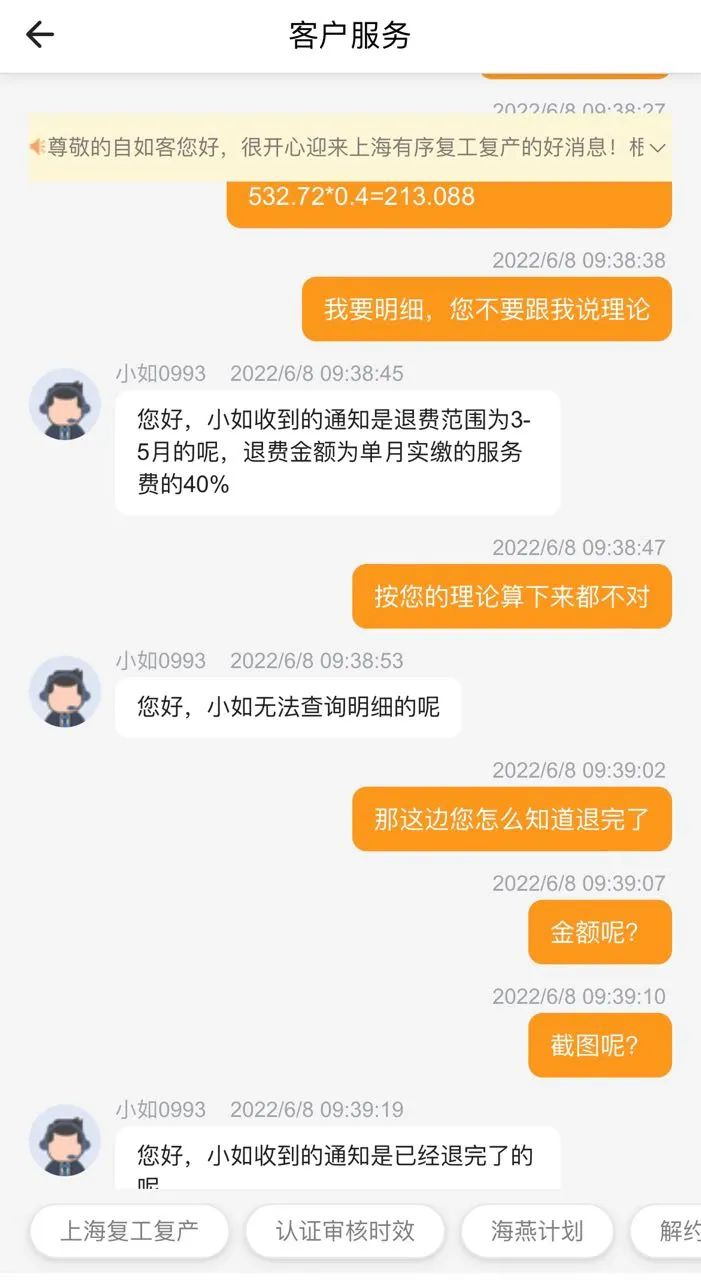Go back from customer service chat
This screenshot has width=701, height=1280.
click(x=39, y=35)
